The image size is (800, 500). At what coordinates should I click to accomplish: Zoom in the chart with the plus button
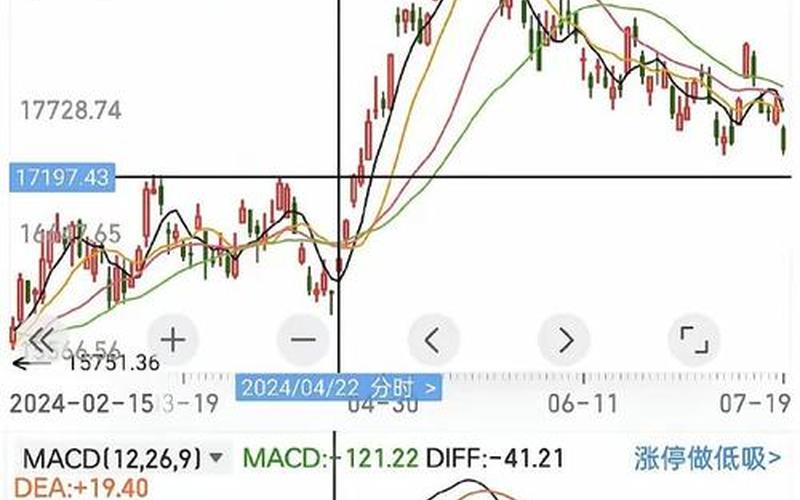[x=174, y=340]
